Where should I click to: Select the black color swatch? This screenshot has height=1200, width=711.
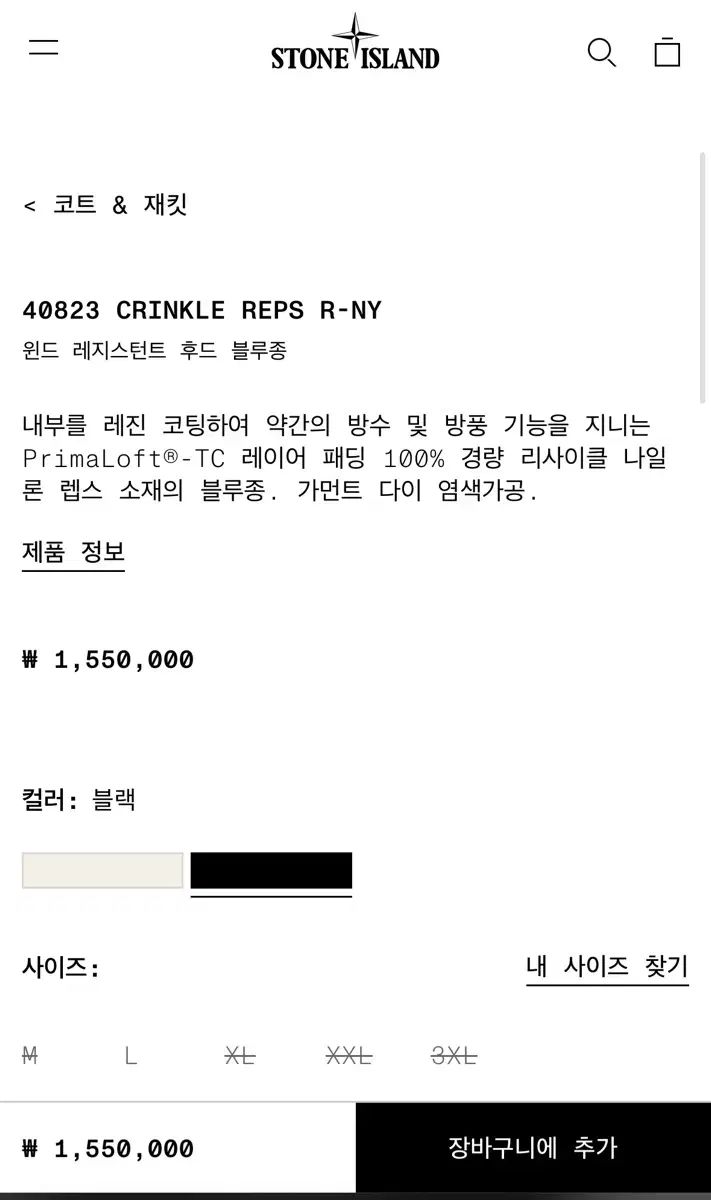[271, 870]
